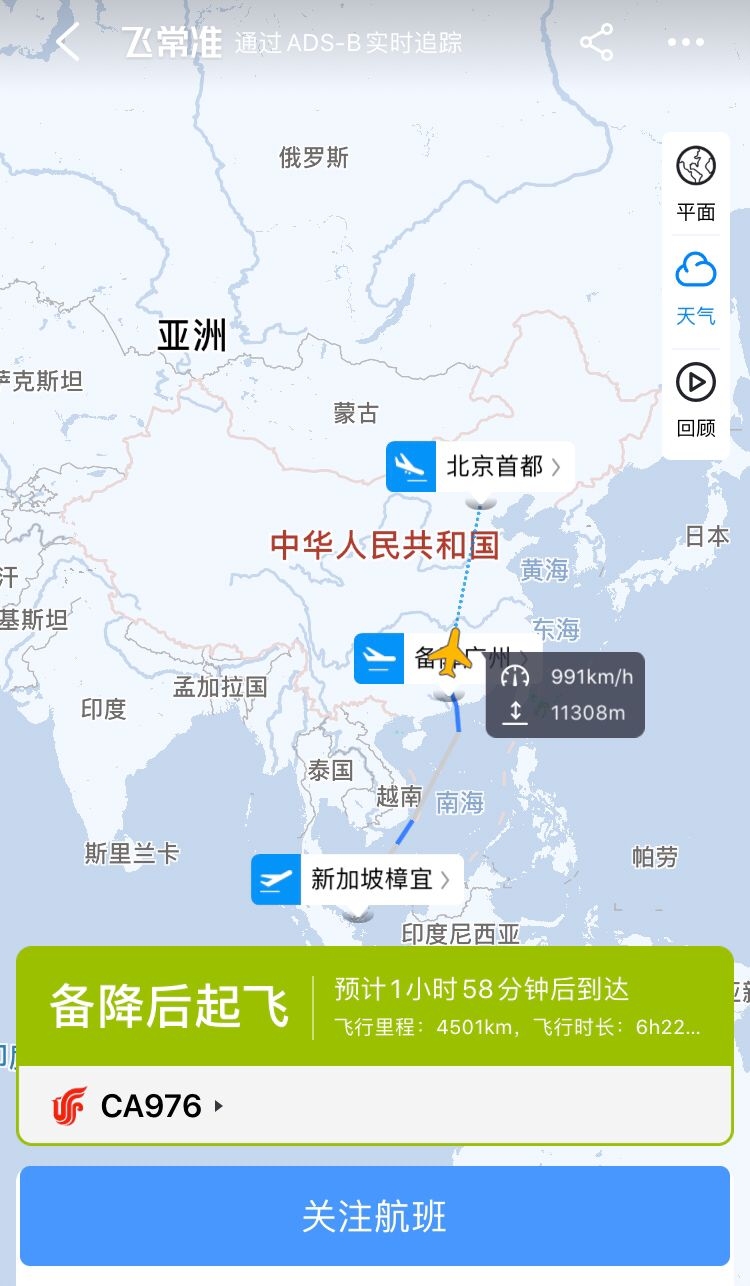Viewport: 750px width, 1286px height.
Task: Open 北京首都 airport details
Action: [x=481, y=466]
